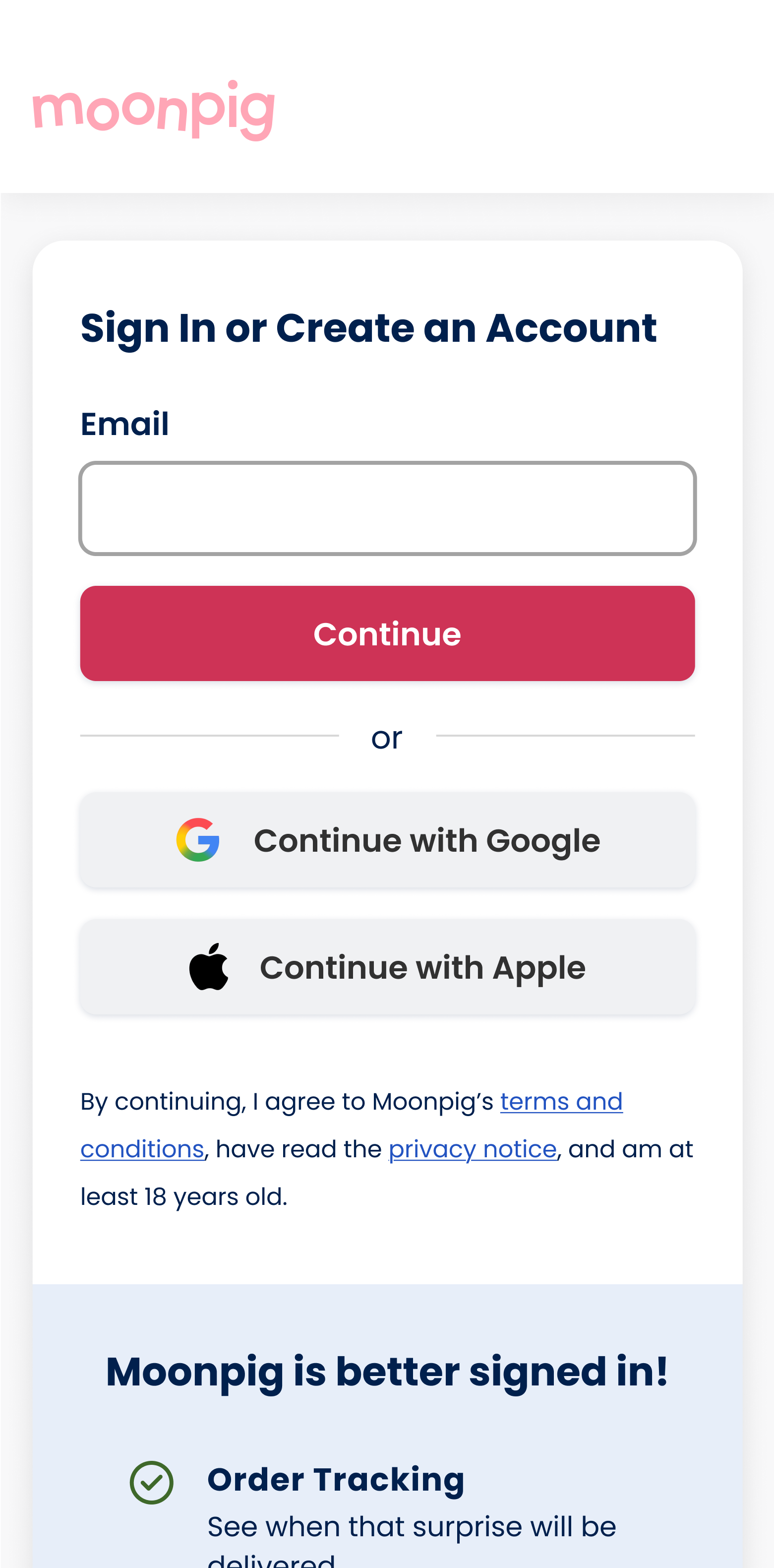This screenshot has width=774, height=1568.
Task: Tap the red Continue button
Action: (387, 633)
